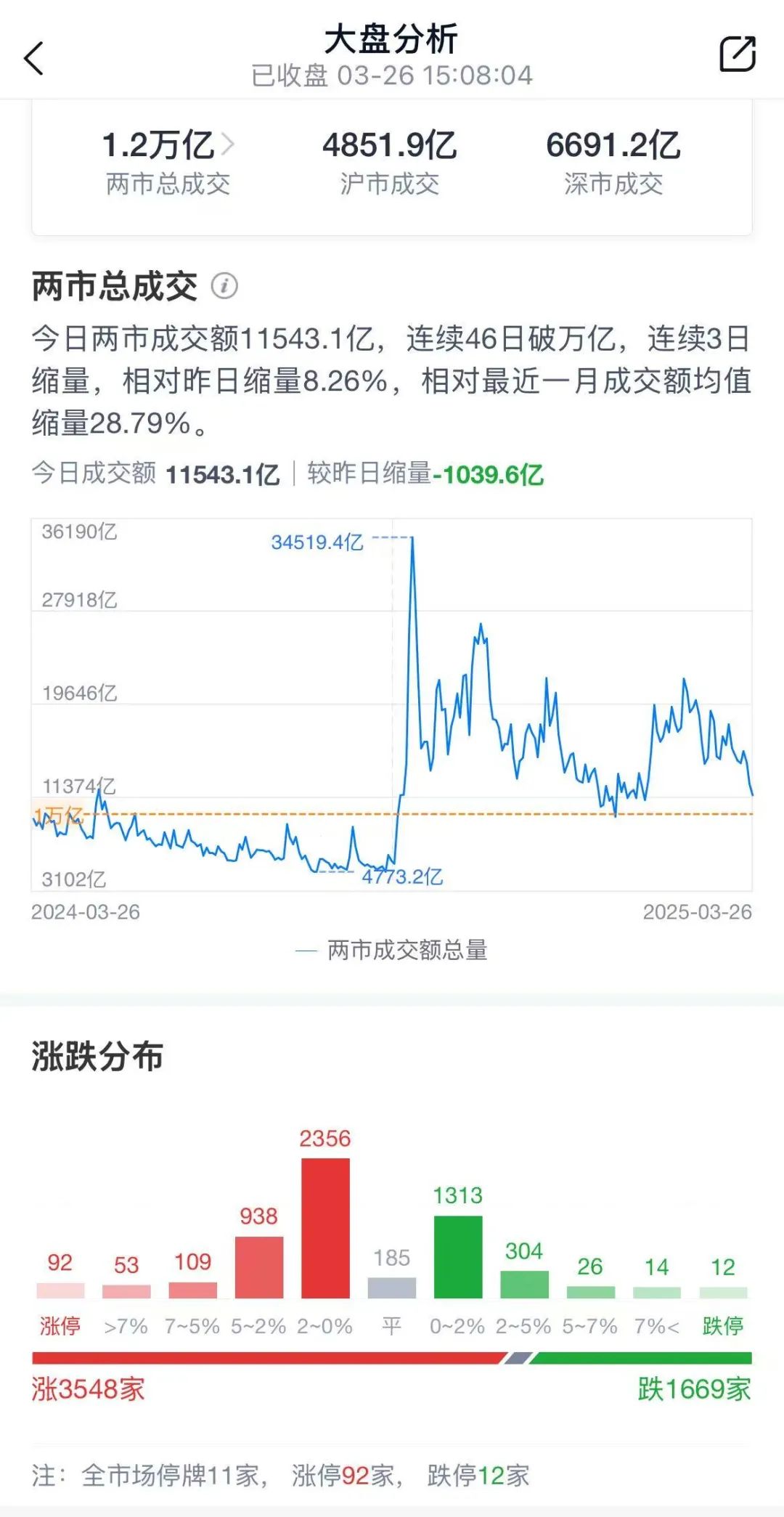This screenshot has width=784, height=1517.
Task: Select the 沪市成交 4851.9亿 stat
Action: [x=391, y=161]
